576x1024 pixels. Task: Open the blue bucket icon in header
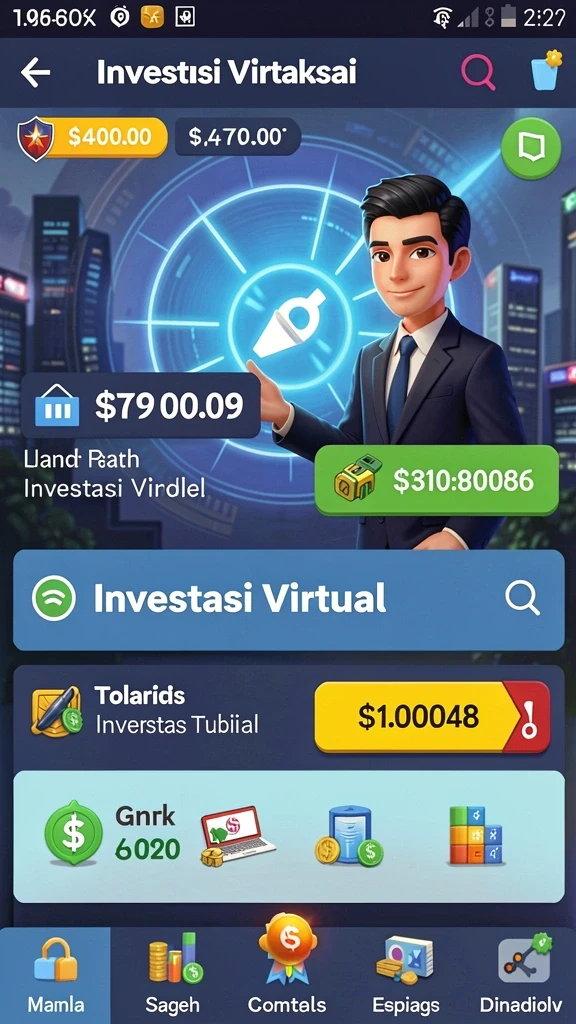546,71
